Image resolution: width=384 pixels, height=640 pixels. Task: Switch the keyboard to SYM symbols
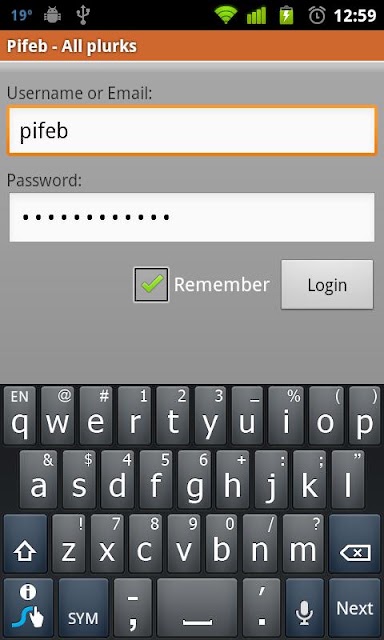83,608
